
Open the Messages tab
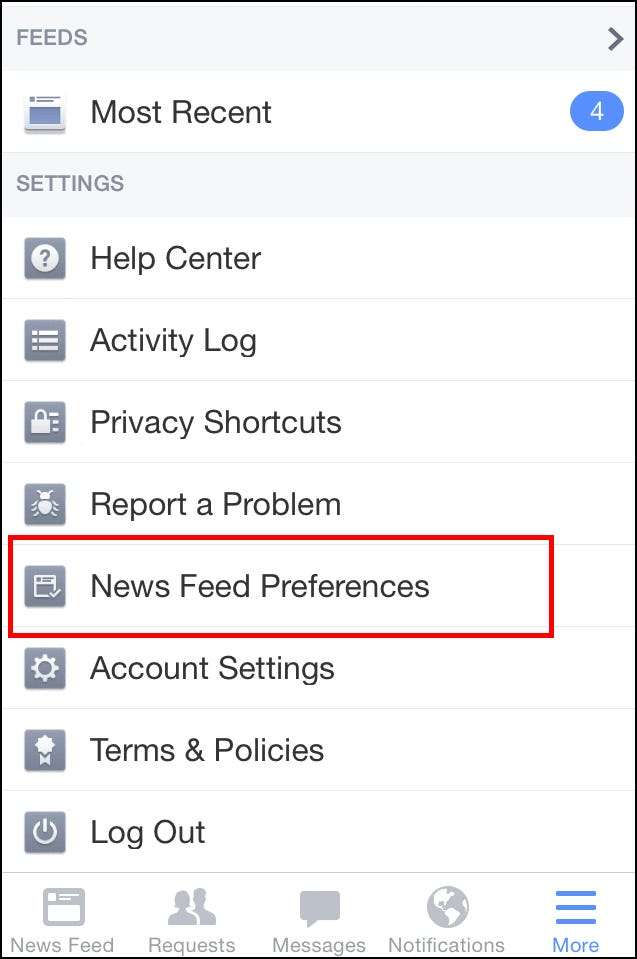[x=319, y=920]
